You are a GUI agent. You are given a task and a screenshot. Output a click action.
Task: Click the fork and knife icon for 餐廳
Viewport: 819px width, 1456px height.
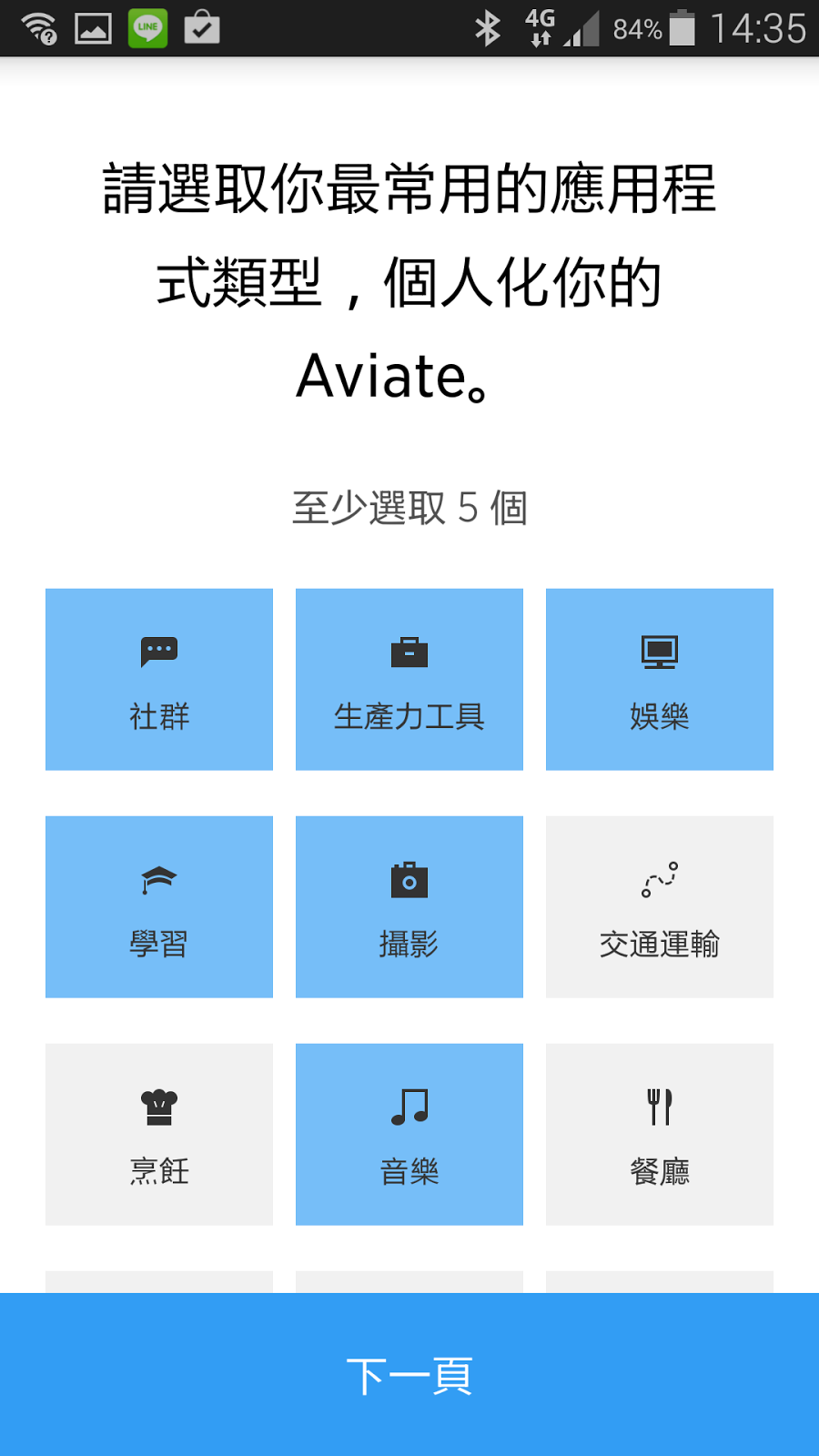pos(659,1106)
